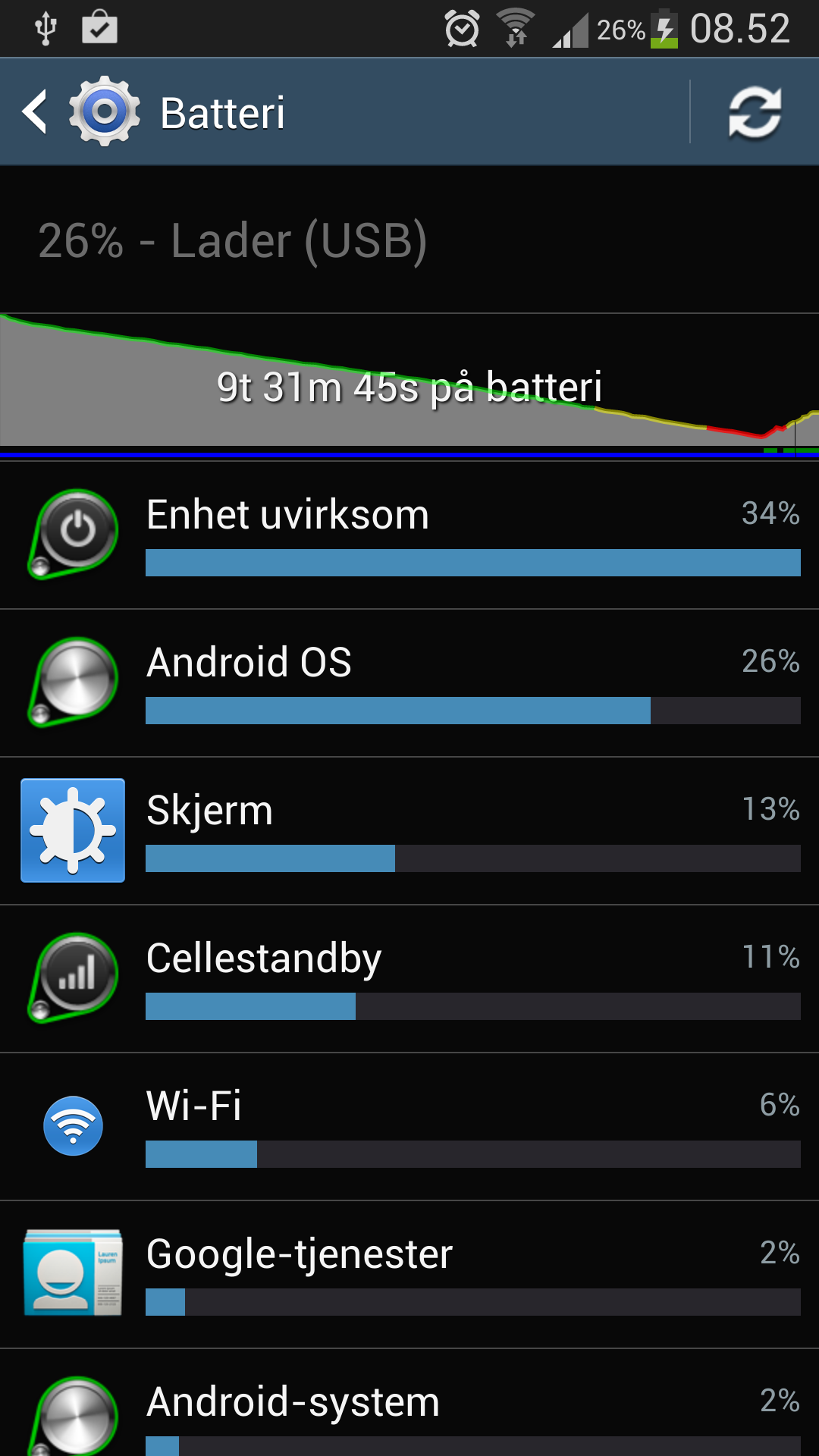This screenshot has height=1456, width=819.
Task: Select the Wi-Fi battery entry
Action: click(409, 1127)
